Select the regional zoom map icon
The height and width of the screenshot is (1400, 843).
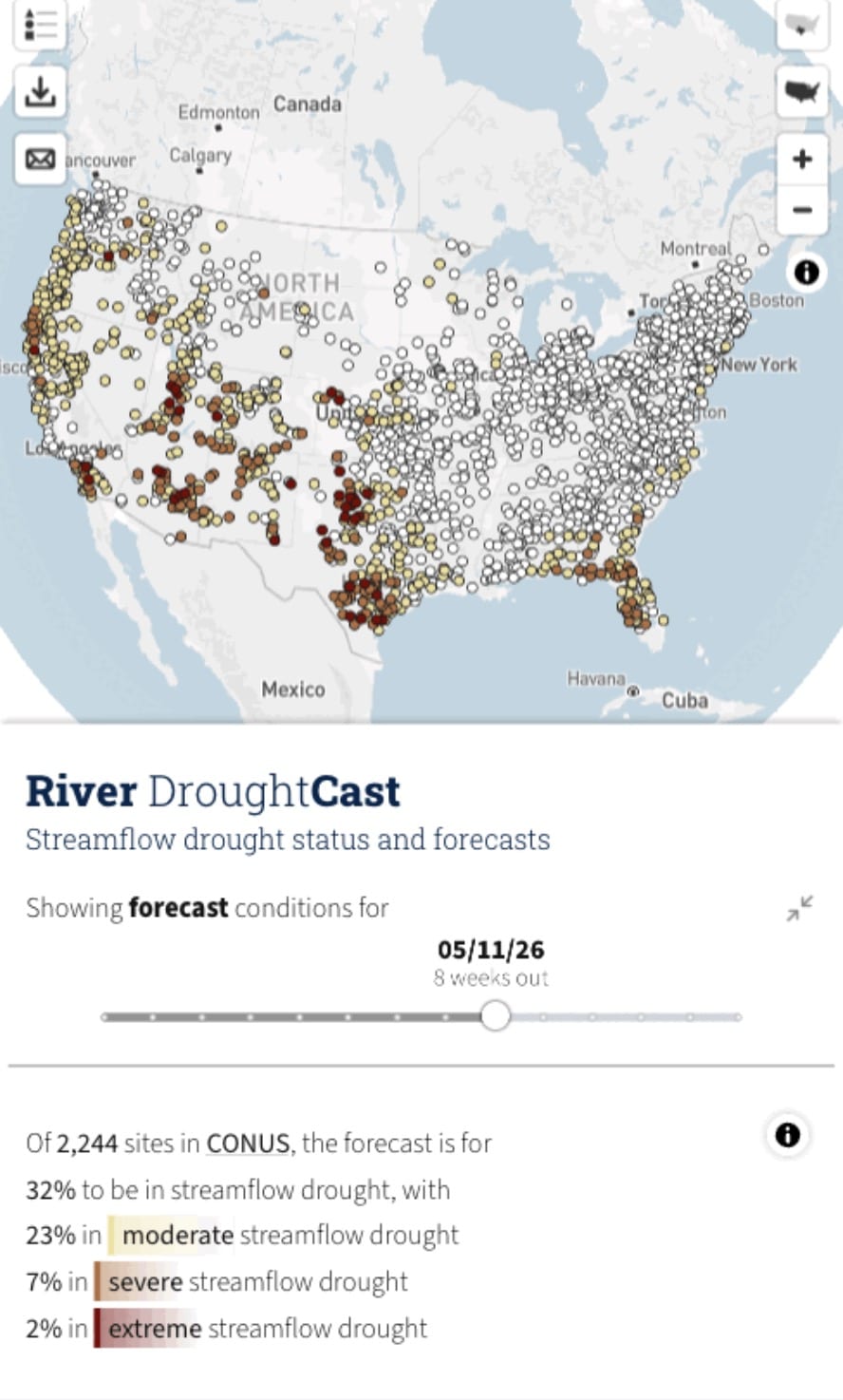click(x=802, y=26)
